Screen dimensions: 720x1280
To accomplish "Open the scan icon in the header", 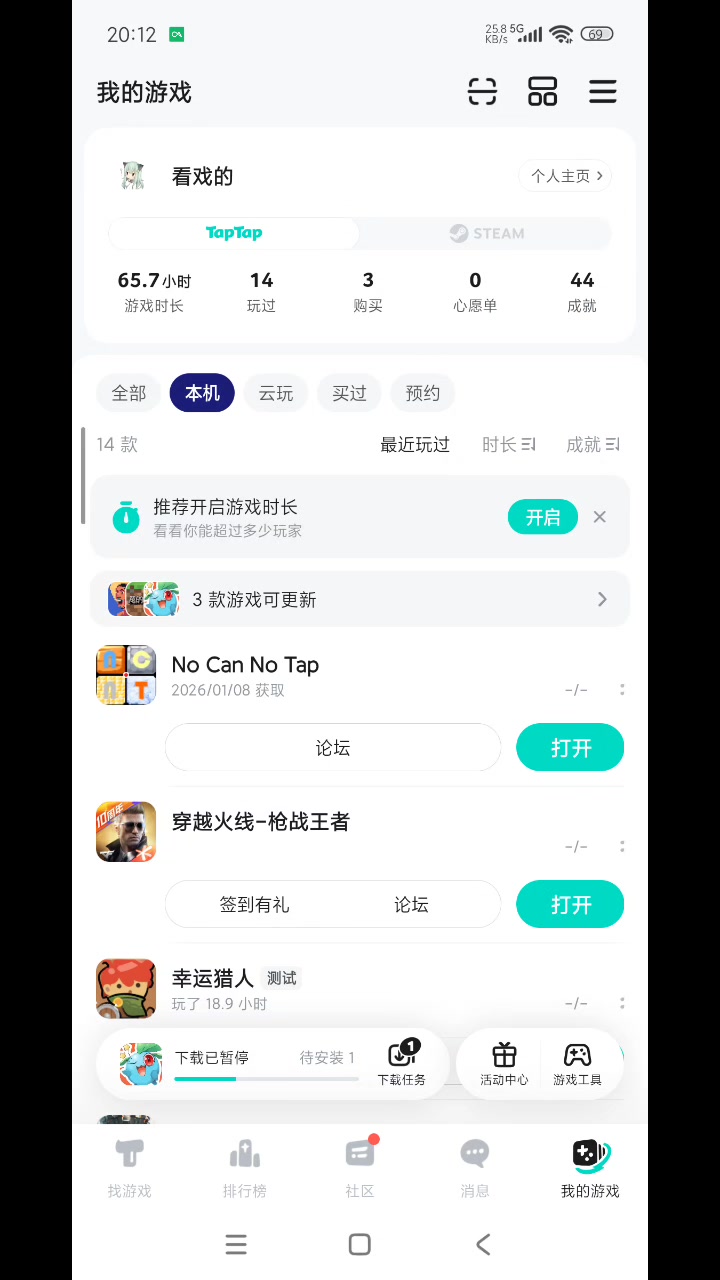I will tap(482, 92).
